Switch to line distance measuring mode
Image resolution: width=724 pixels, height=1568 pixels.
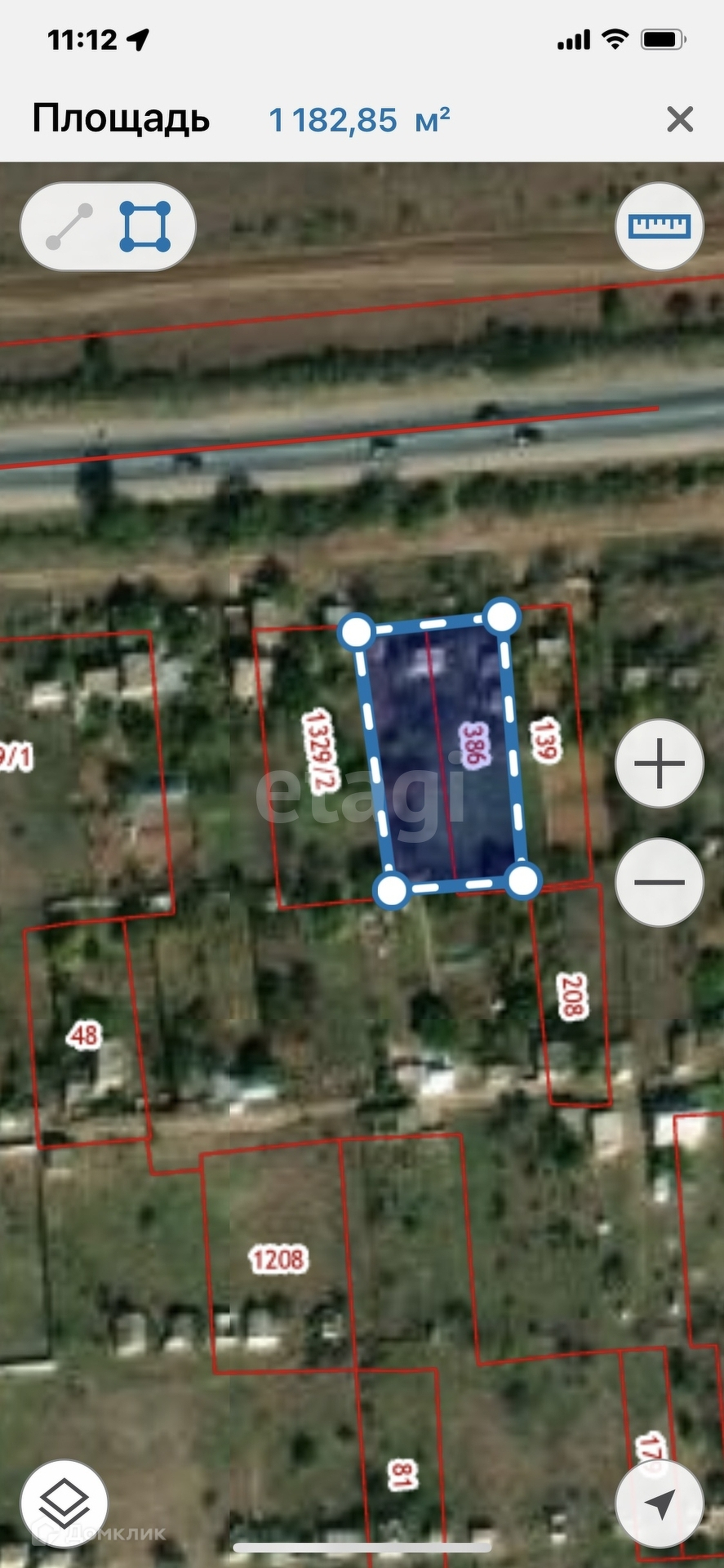pyautogui.click(x=69, y=227)
